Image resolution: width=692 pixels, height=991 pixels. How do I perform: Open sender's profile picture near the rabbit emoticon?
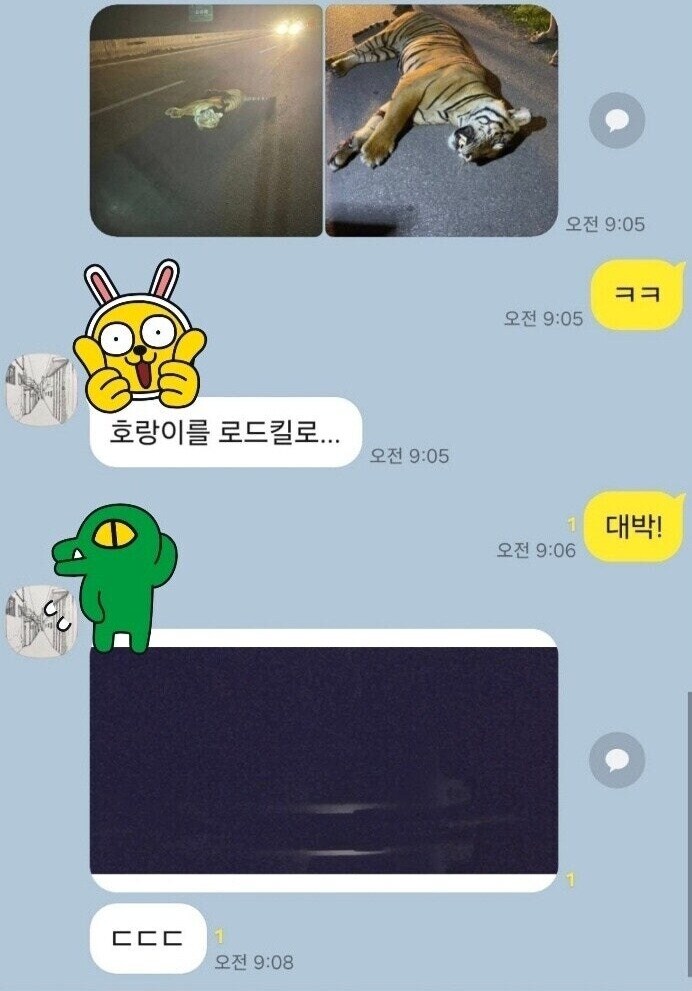click(41, 388)
